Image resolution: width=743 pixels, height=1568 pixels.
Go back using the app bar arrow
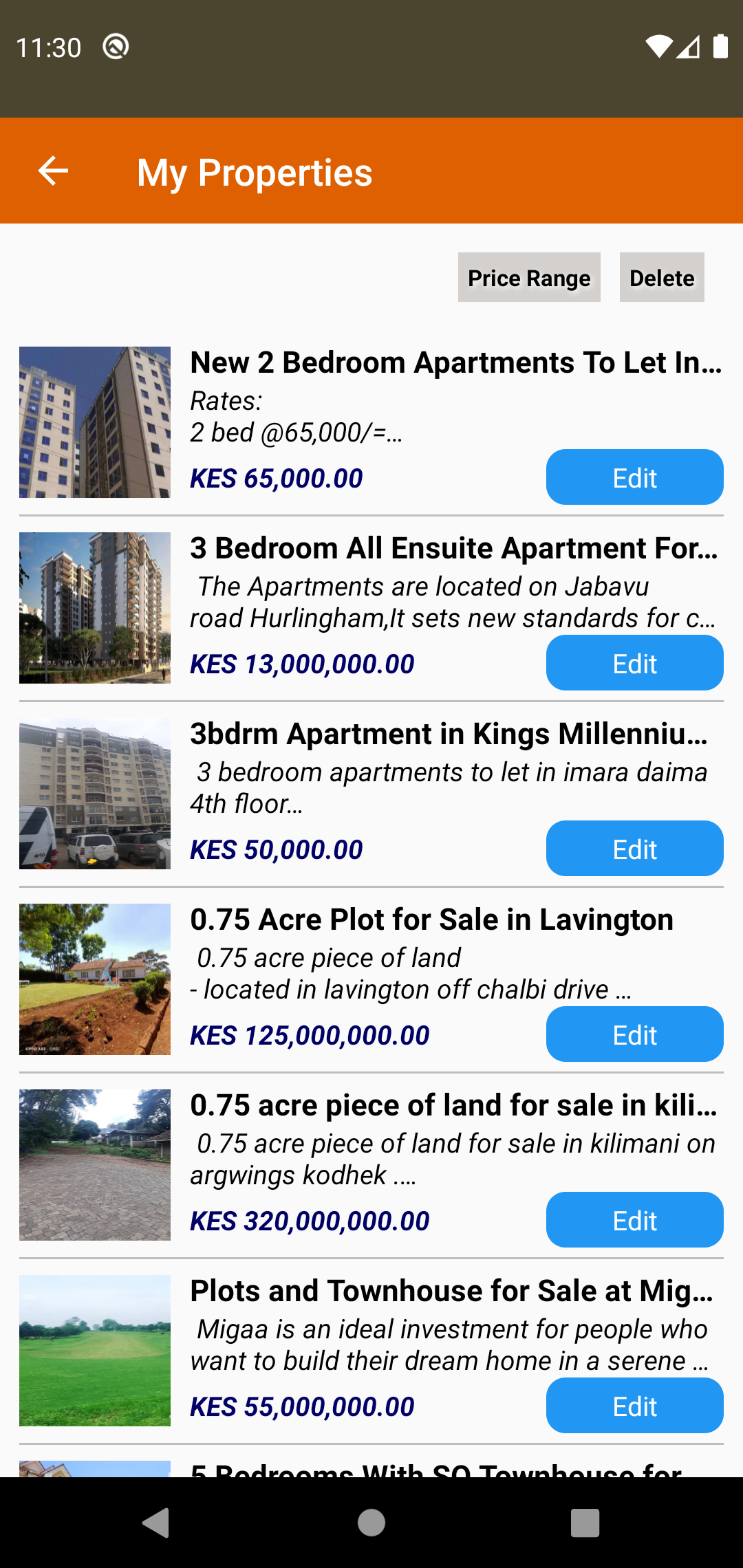[x=53, y=171]
